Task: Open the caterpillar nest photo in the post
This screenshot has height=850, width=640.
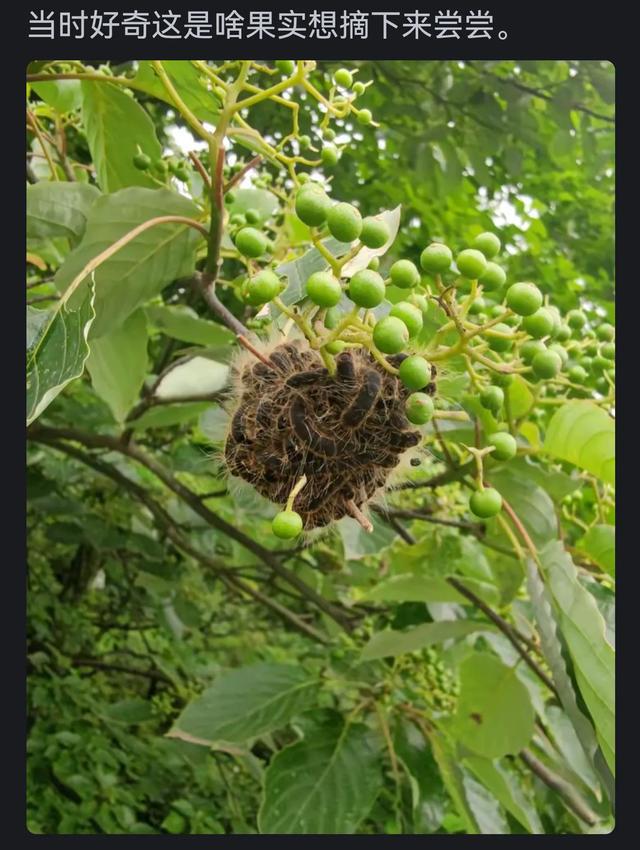Action: tap(320, 447)
